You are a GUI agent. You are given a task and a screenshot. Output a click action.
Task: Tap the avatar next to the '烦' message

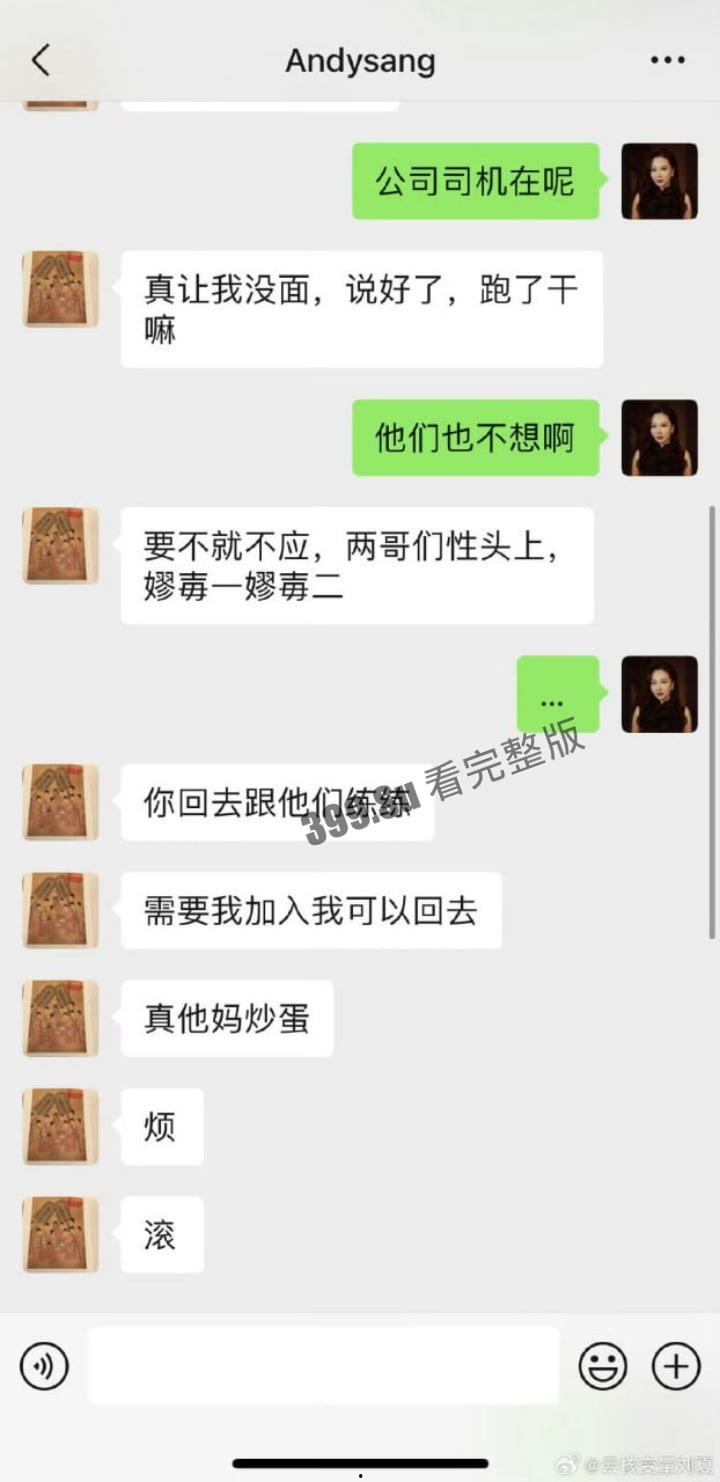point(59,1126)
